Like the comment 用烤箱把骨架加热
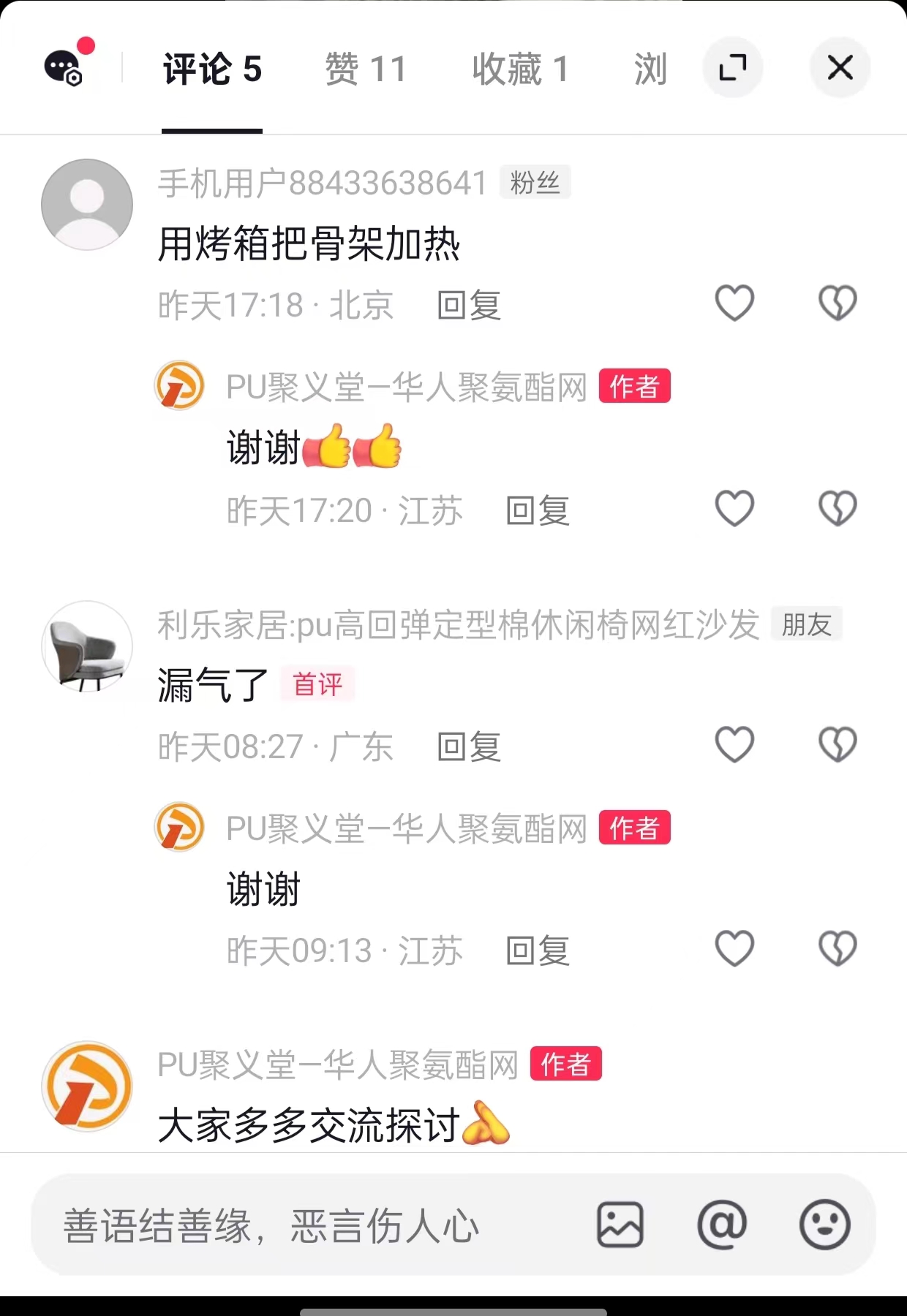 [x=734, y=303]
